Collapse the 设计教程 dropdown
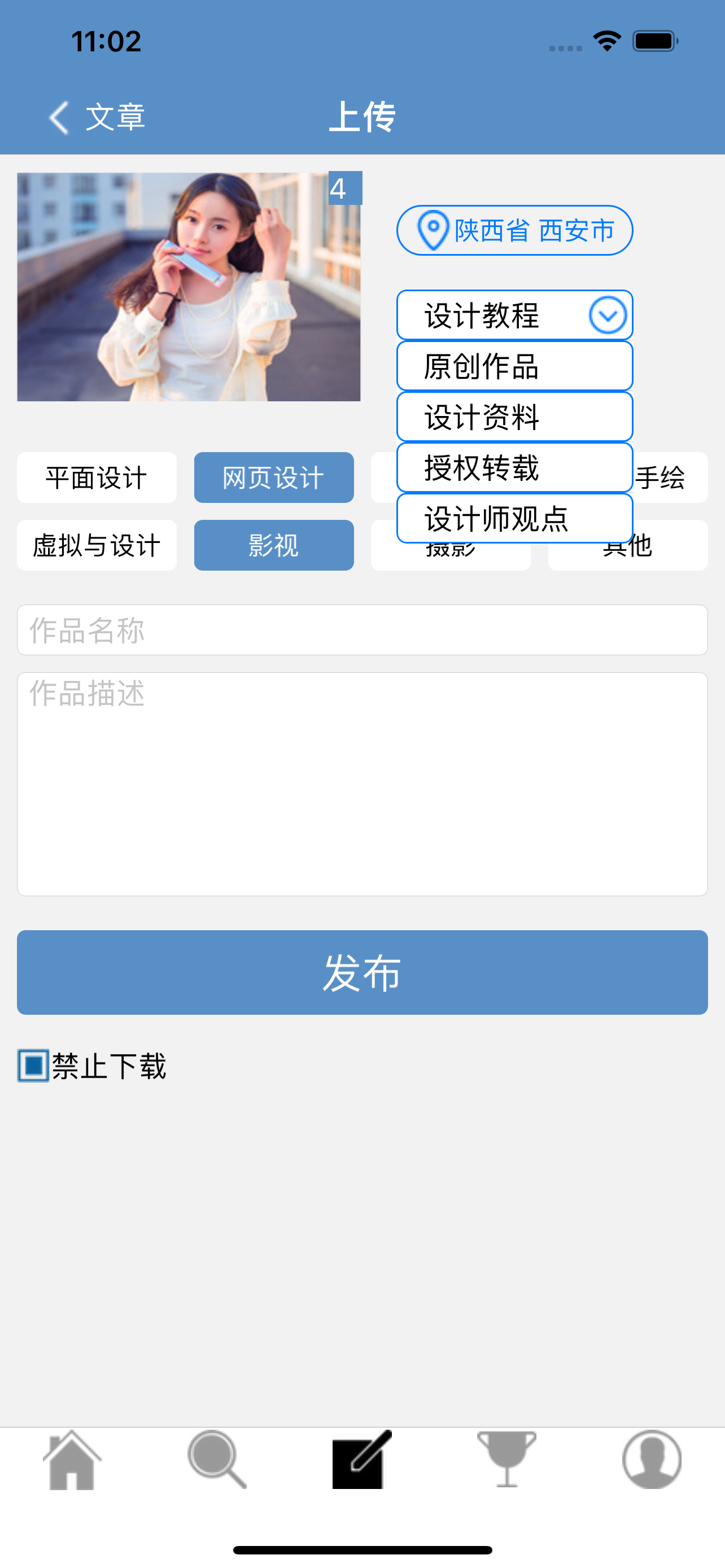Viewport: 725px width, 1568px height. point(607,316)
